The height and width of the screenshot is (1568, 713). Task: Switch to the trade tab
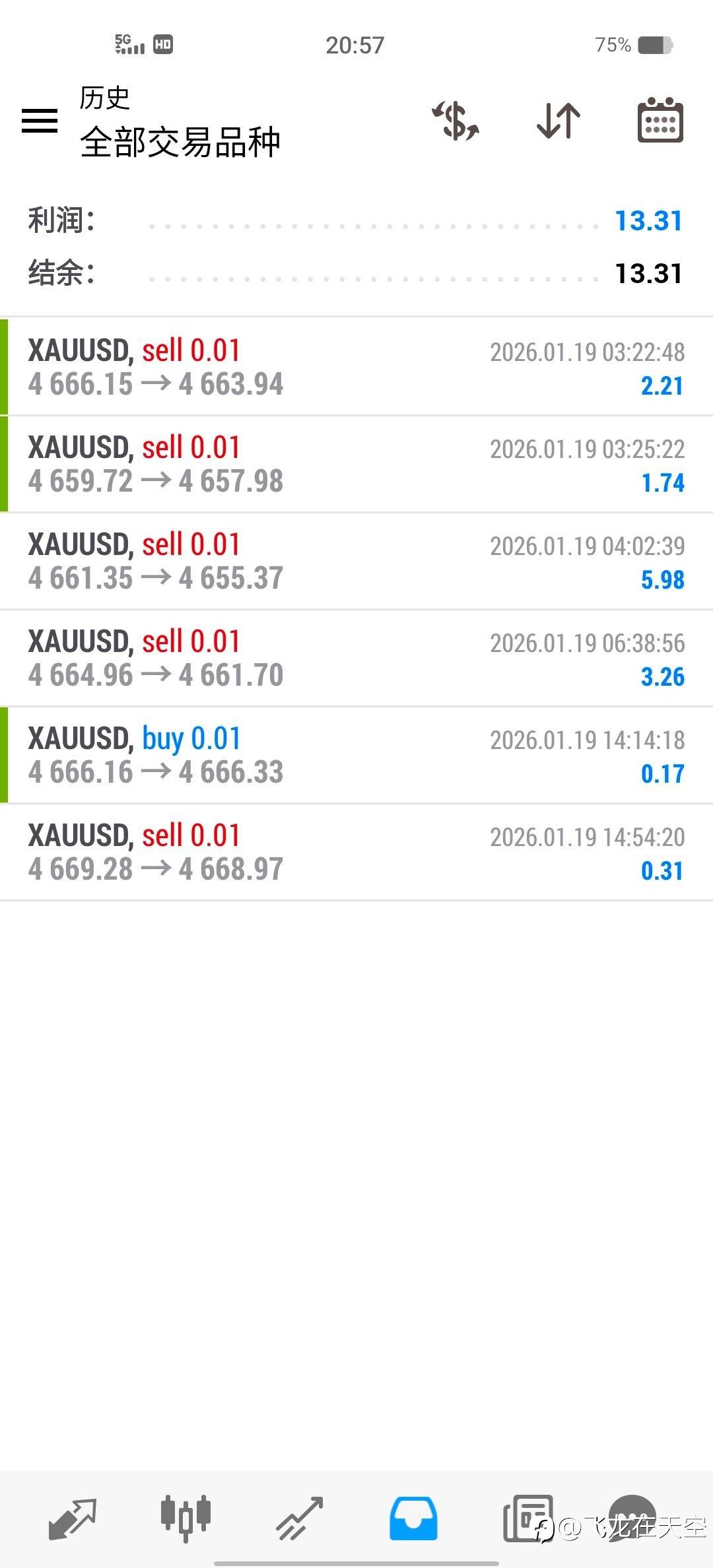pos(299,1518)
